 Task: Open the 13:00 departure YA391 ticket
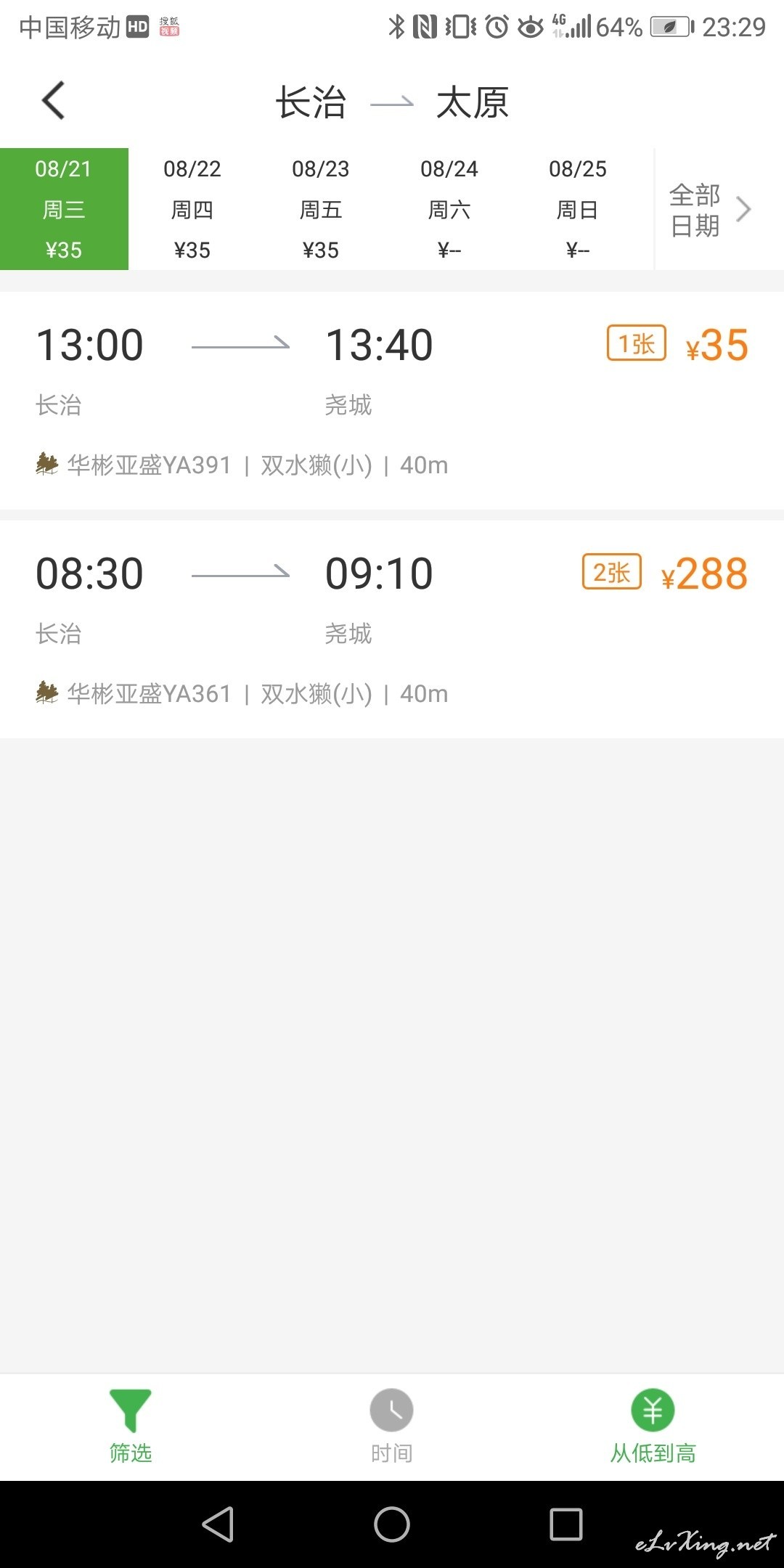(392, 401)
